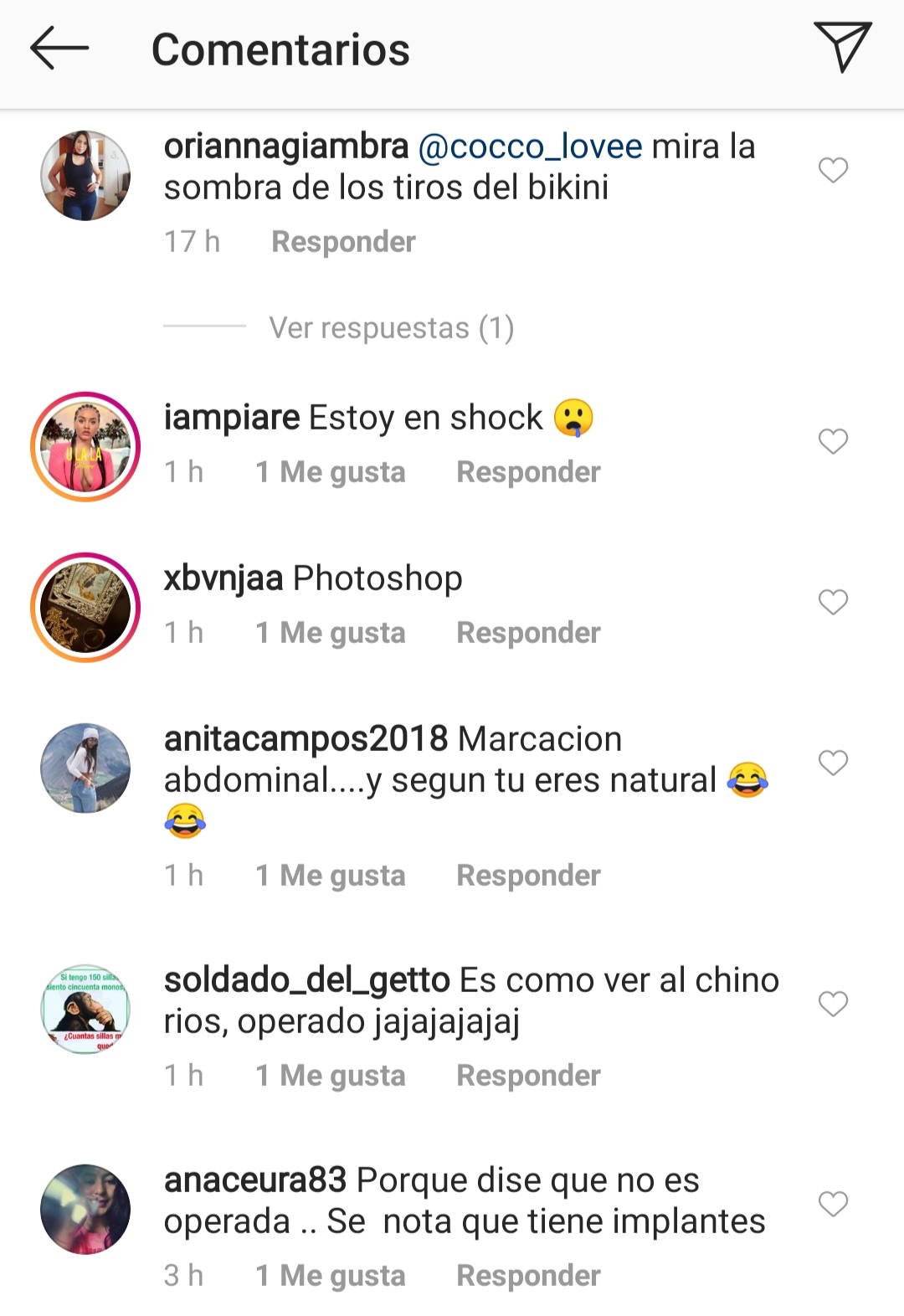The width and height of the screenshot is (904, 1316).
Task: Like xbvnjaa's Photoshop comment
Action: tap(833, 602)
